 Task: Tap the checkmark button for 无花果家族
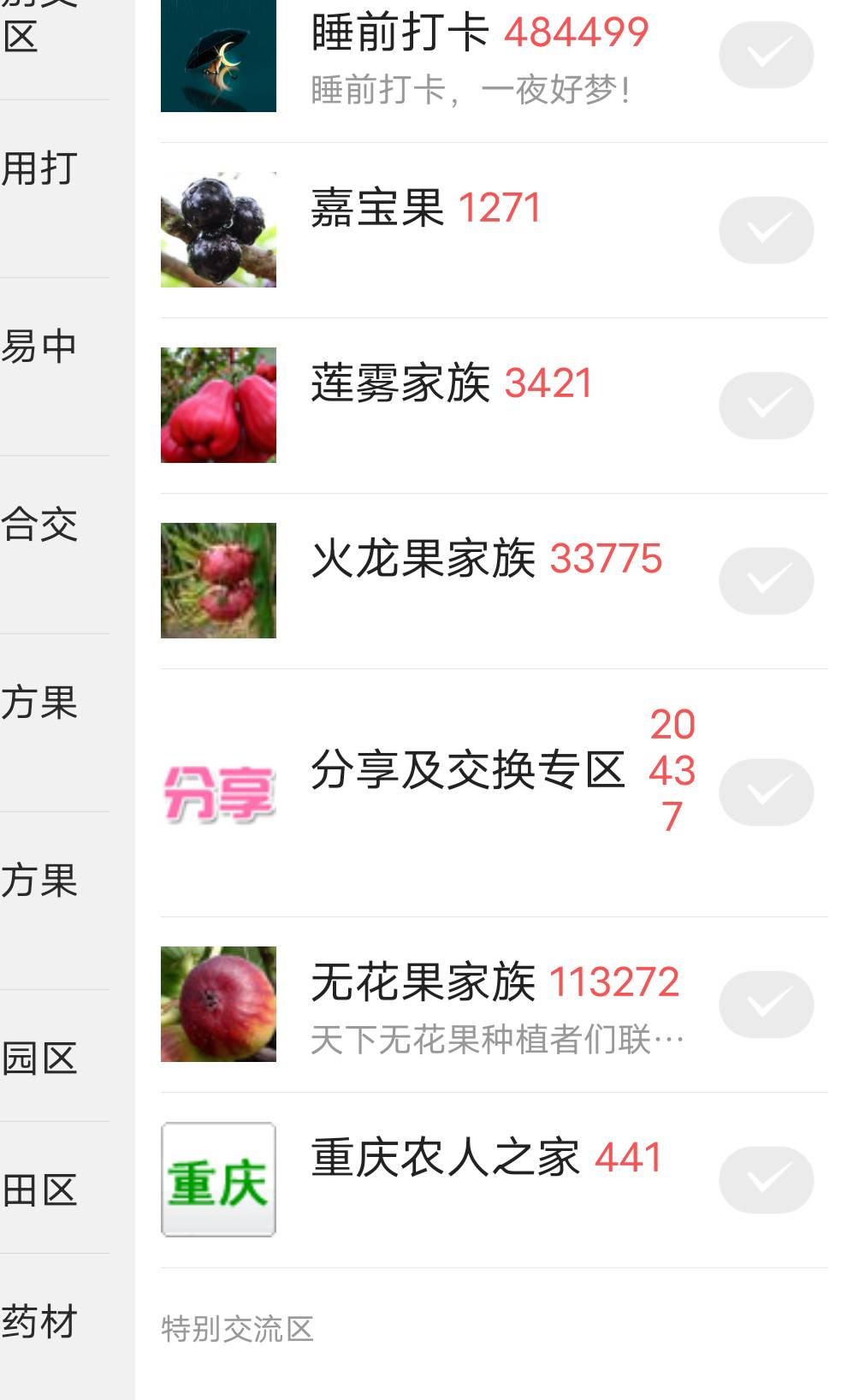(766, 1005)
